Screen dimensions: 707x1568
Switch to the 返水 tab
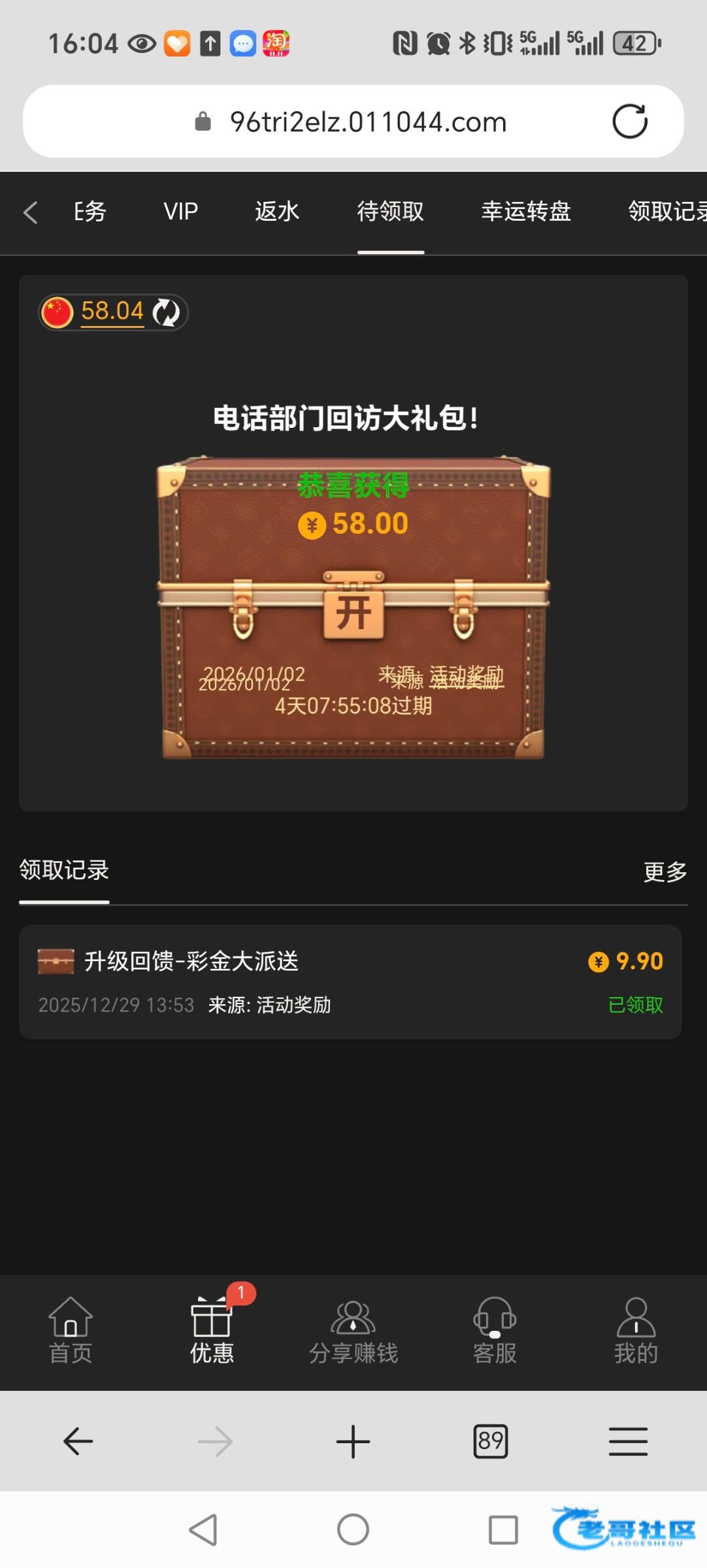(277, 212)
